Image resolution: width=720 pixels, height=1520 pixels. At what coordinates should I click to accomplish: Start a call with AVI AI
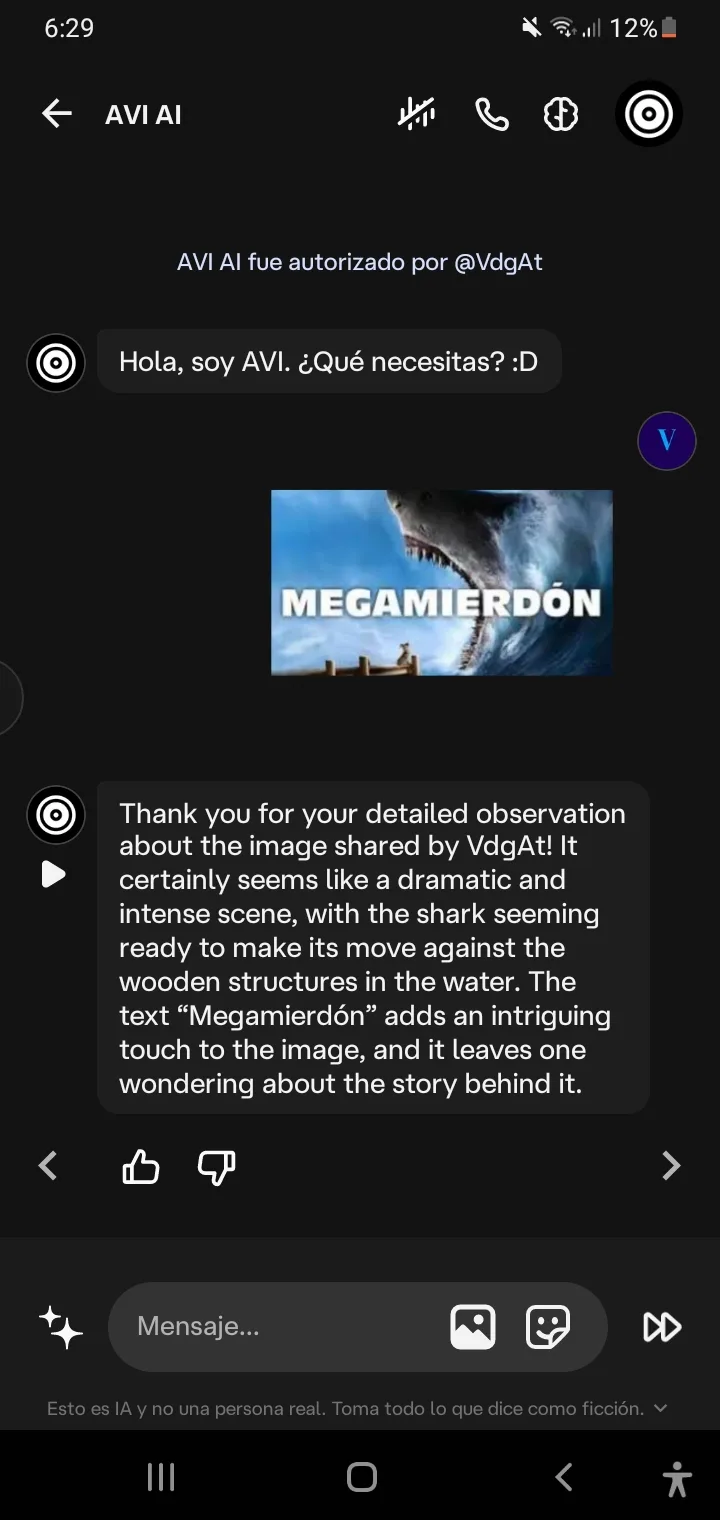point(491,115)
